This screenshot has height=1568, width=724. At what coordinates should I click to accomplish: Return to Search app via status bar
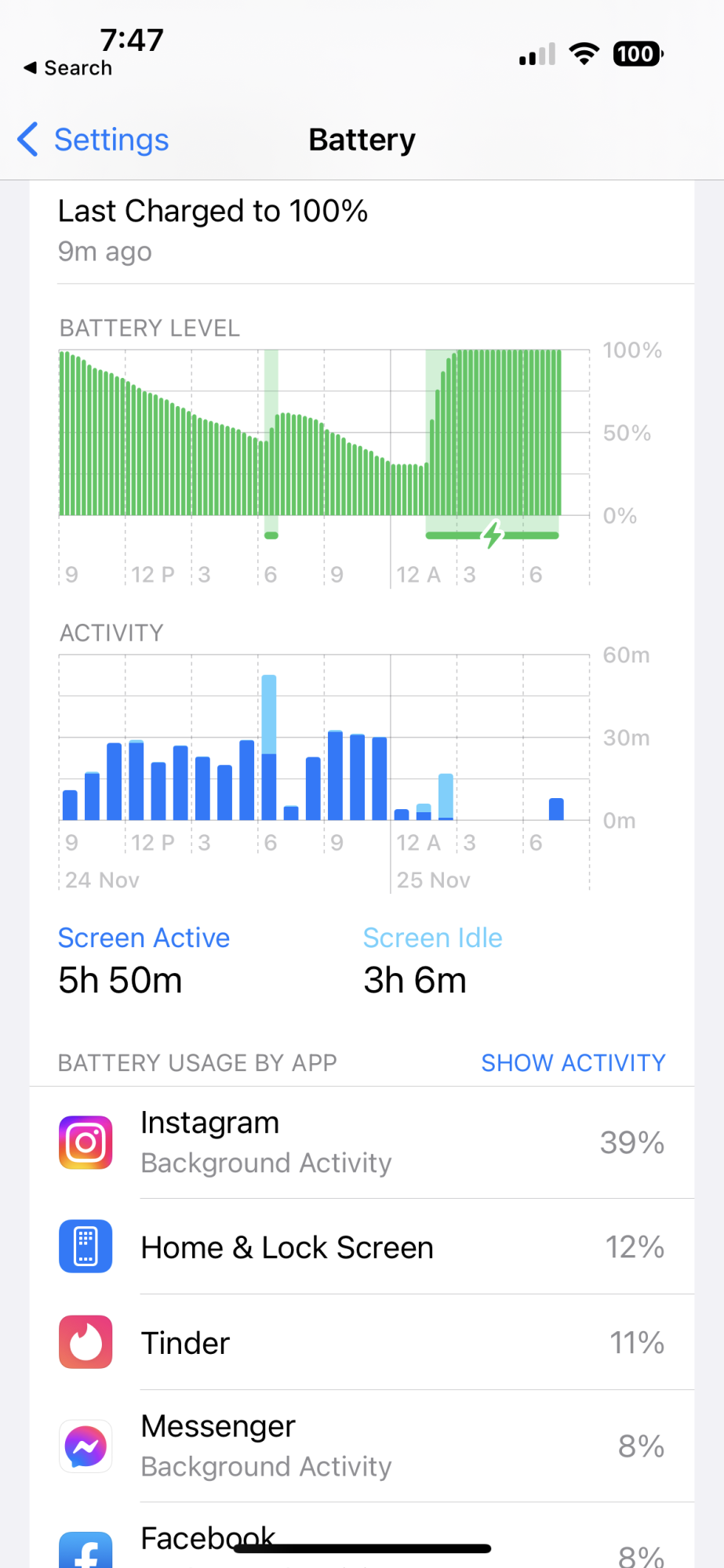69,68
